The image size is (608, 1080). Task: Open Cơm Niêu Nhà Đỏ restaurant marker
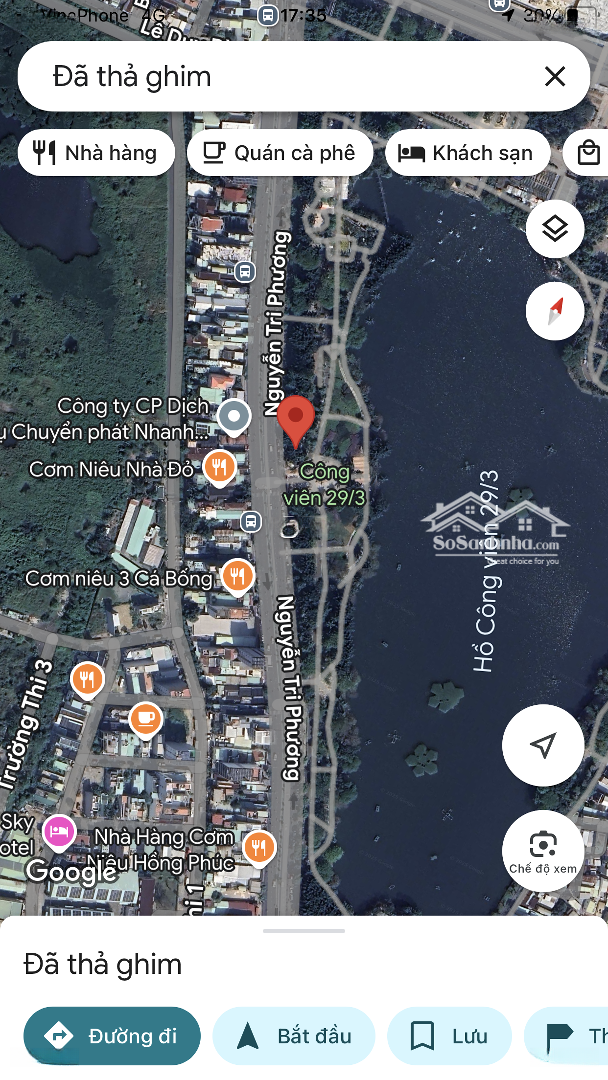pyautogui.click(x=219, y=467)
